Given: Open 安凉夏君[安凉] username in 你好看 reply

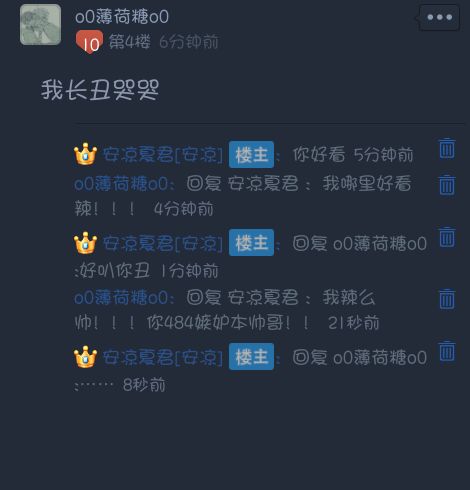Looking at the screenshot, I should 162,155.
